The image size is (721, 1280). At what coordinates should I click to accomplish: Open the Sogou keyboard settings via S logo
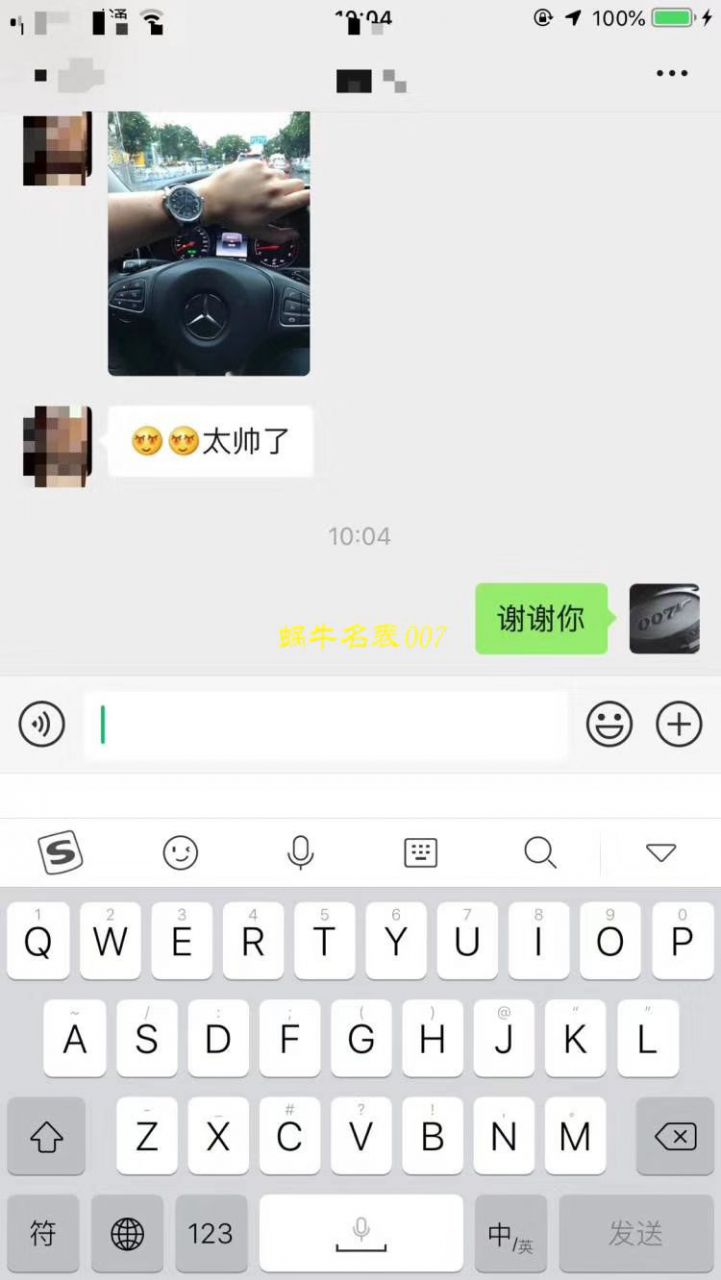60,852
